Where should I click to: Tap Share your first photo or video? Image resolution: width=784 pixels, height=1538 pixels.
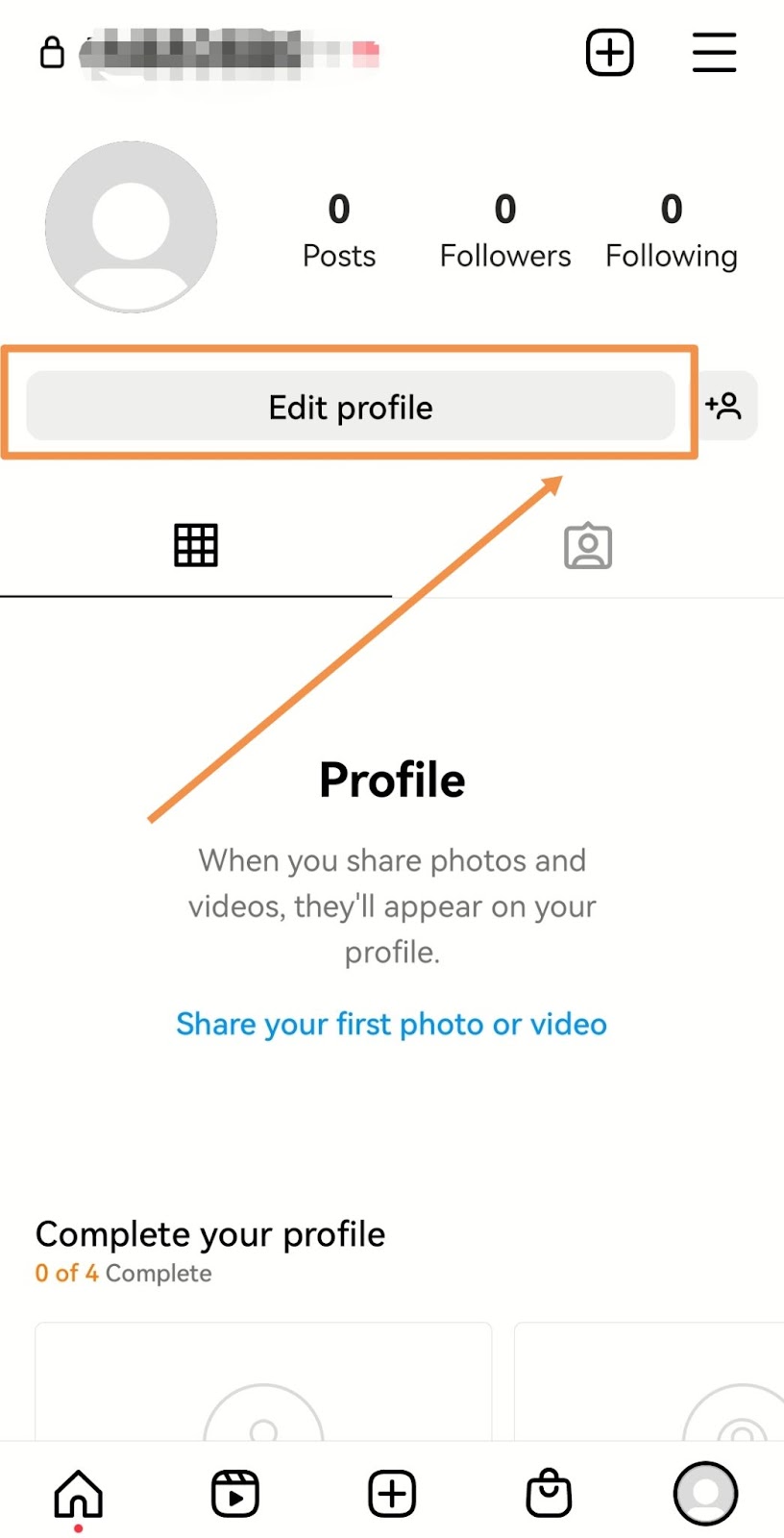coord(391,1024)
